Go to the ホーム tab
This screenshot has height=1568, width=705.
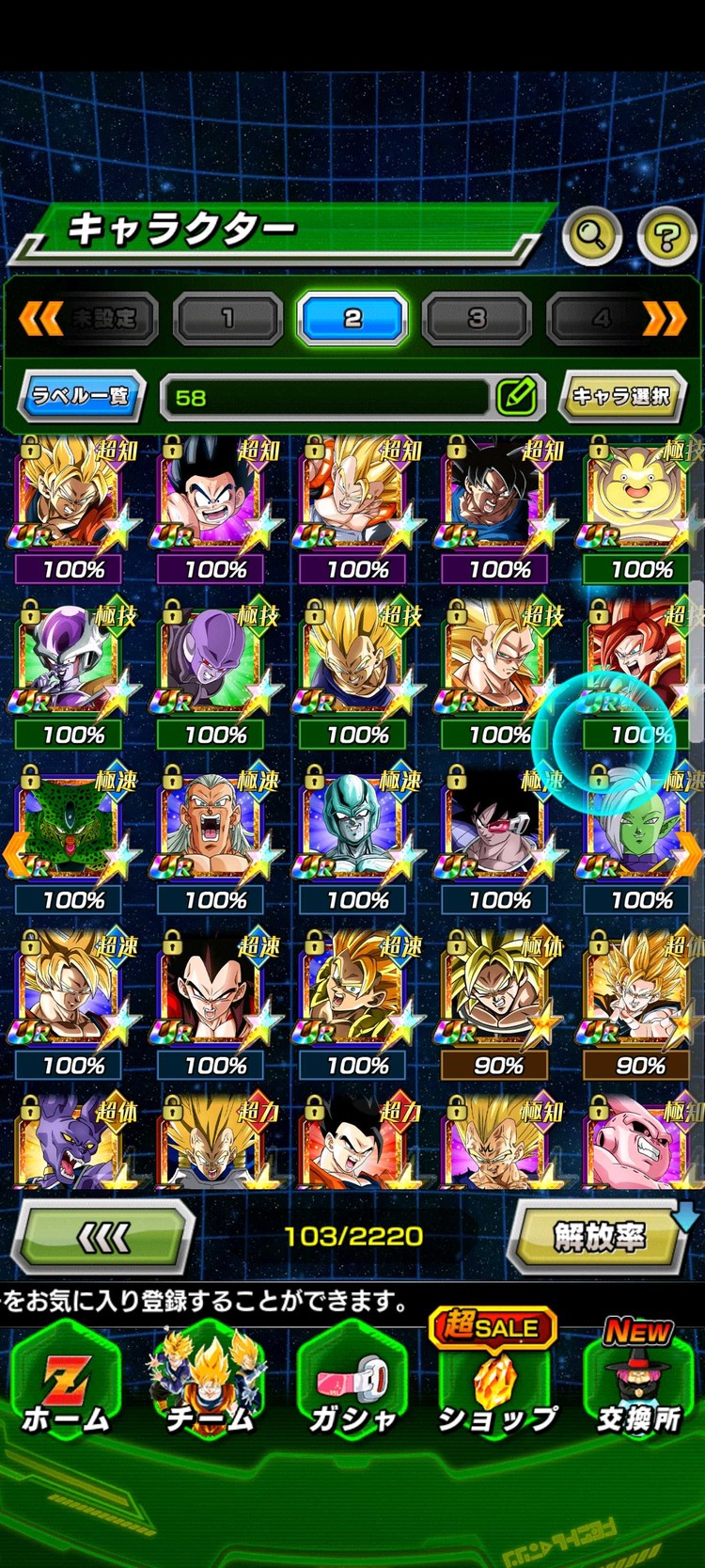click(x=66, y=1387)
